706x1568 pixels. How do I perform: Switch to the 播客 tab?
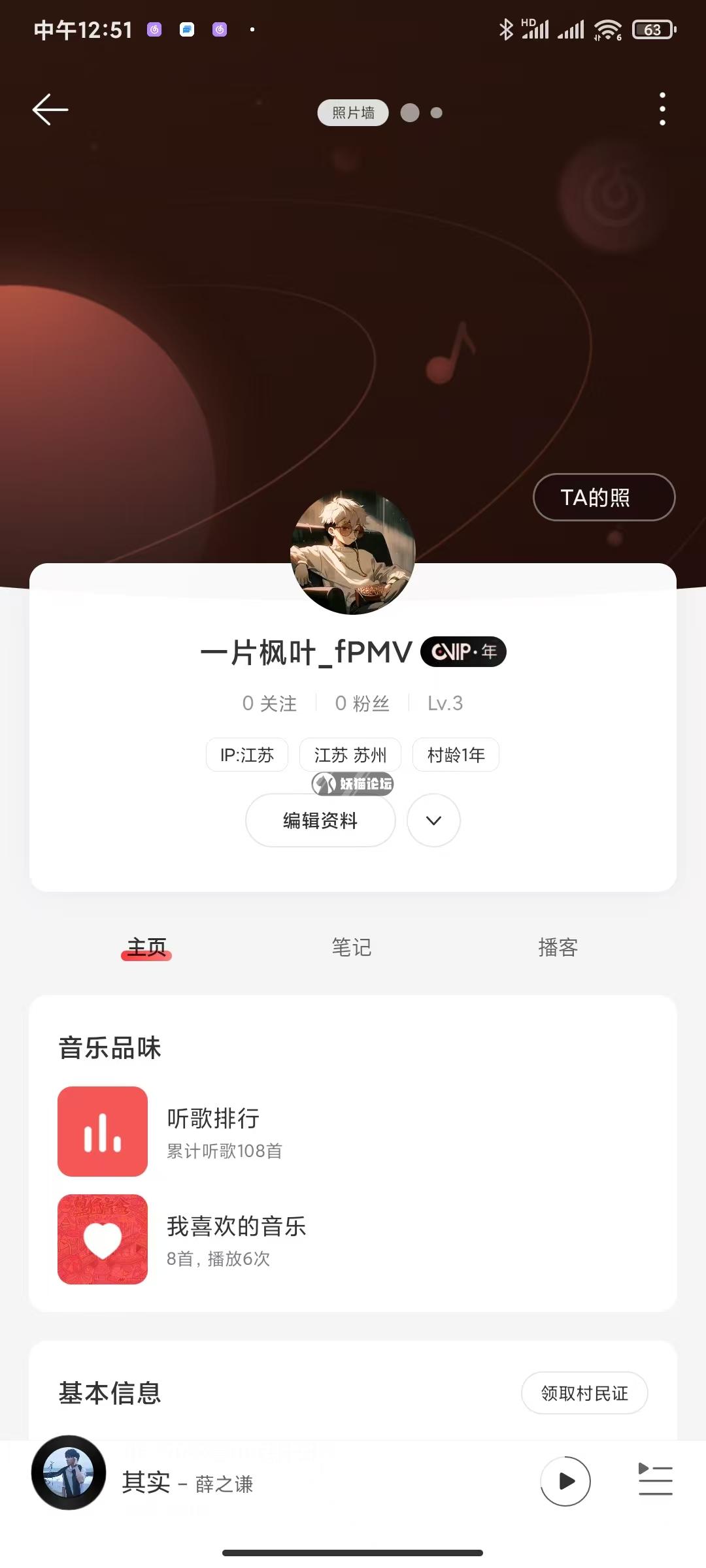(558, 947)
